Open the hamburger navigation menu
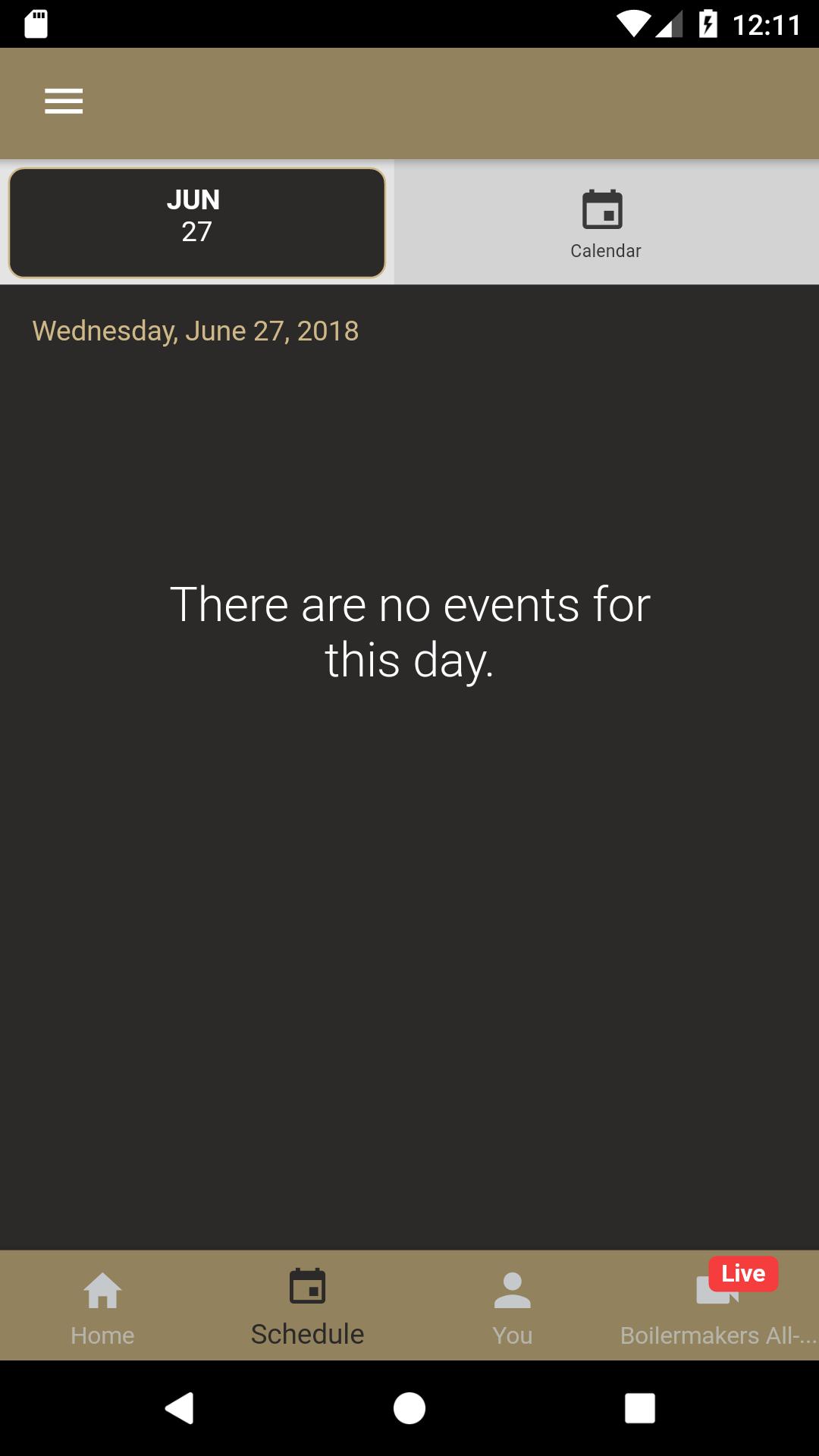The height and width of the screenshot is (1456, 819). [x=64, y=101]
